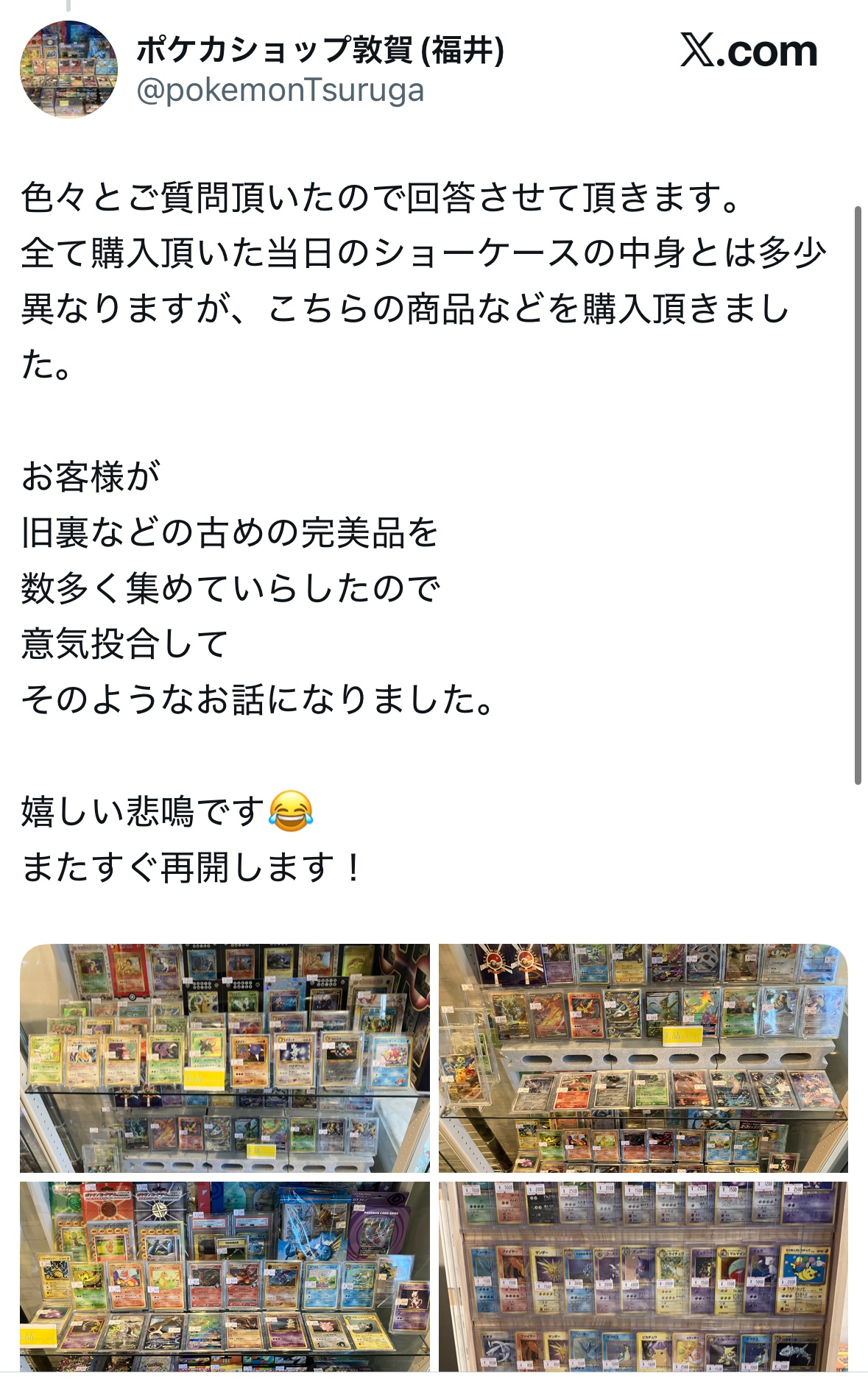Screen dimensions: 868x1390
Task: Open the X.com link on the post
Action: [748, 51]
